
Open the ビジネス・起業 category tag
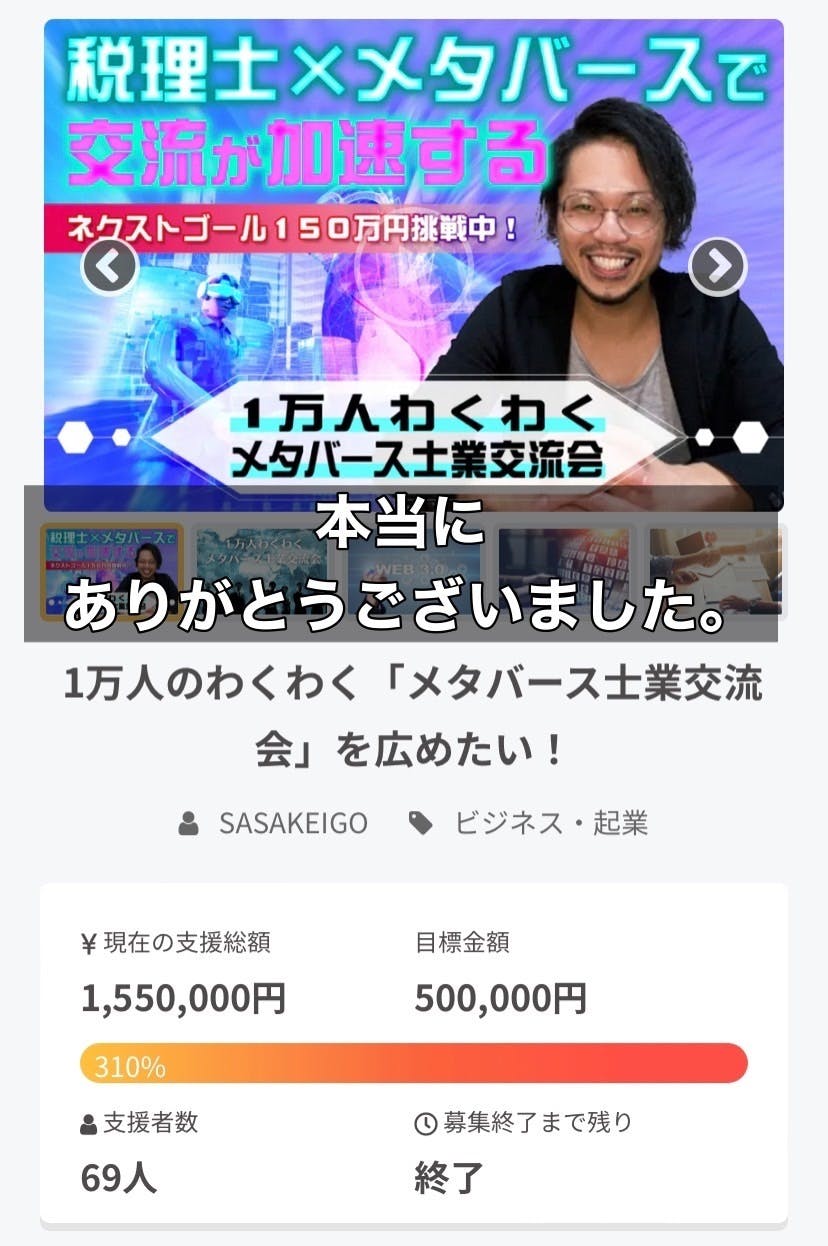550,823
